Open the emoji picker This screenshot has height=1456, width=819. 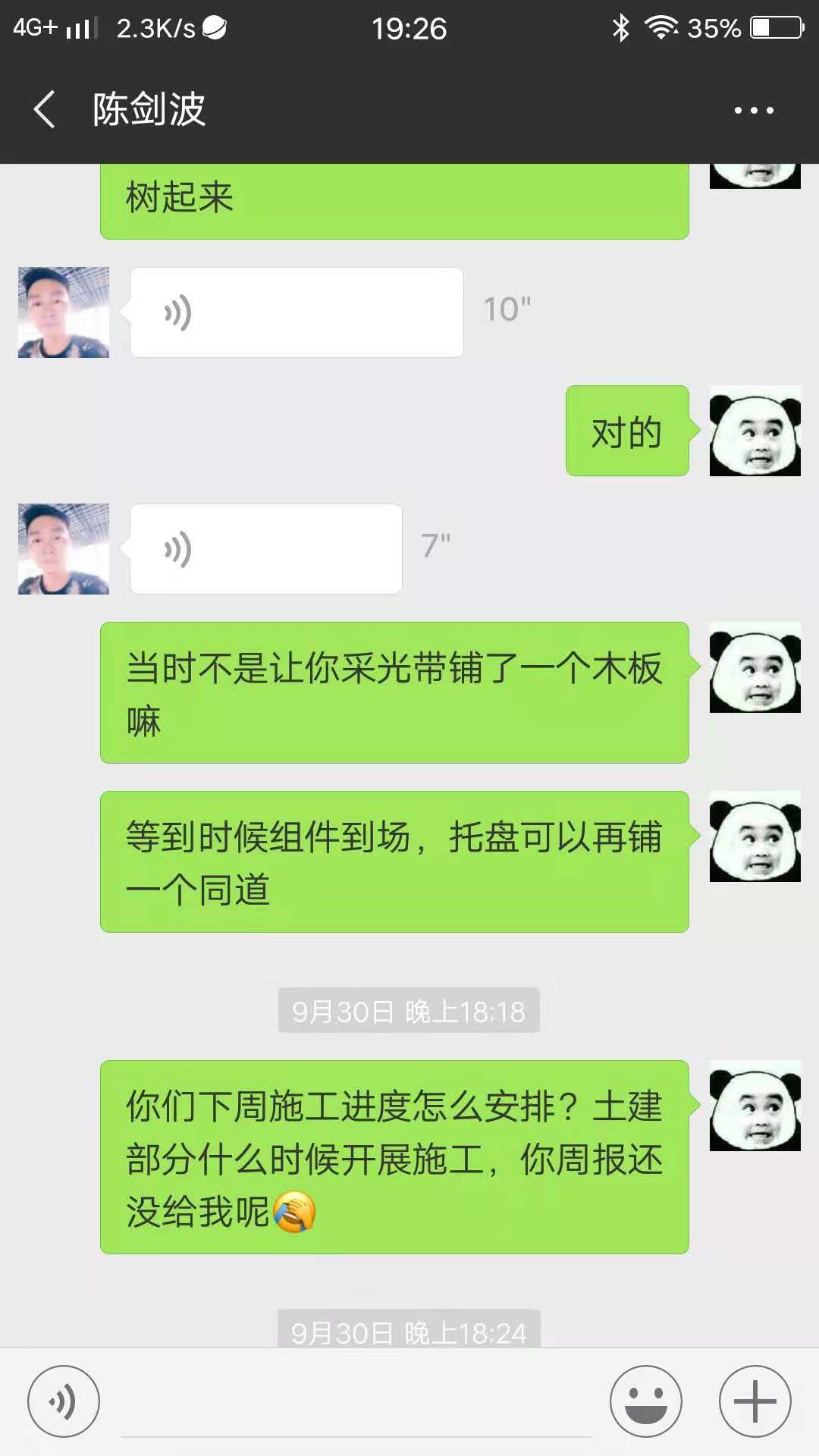click(x=646, y=1401)
